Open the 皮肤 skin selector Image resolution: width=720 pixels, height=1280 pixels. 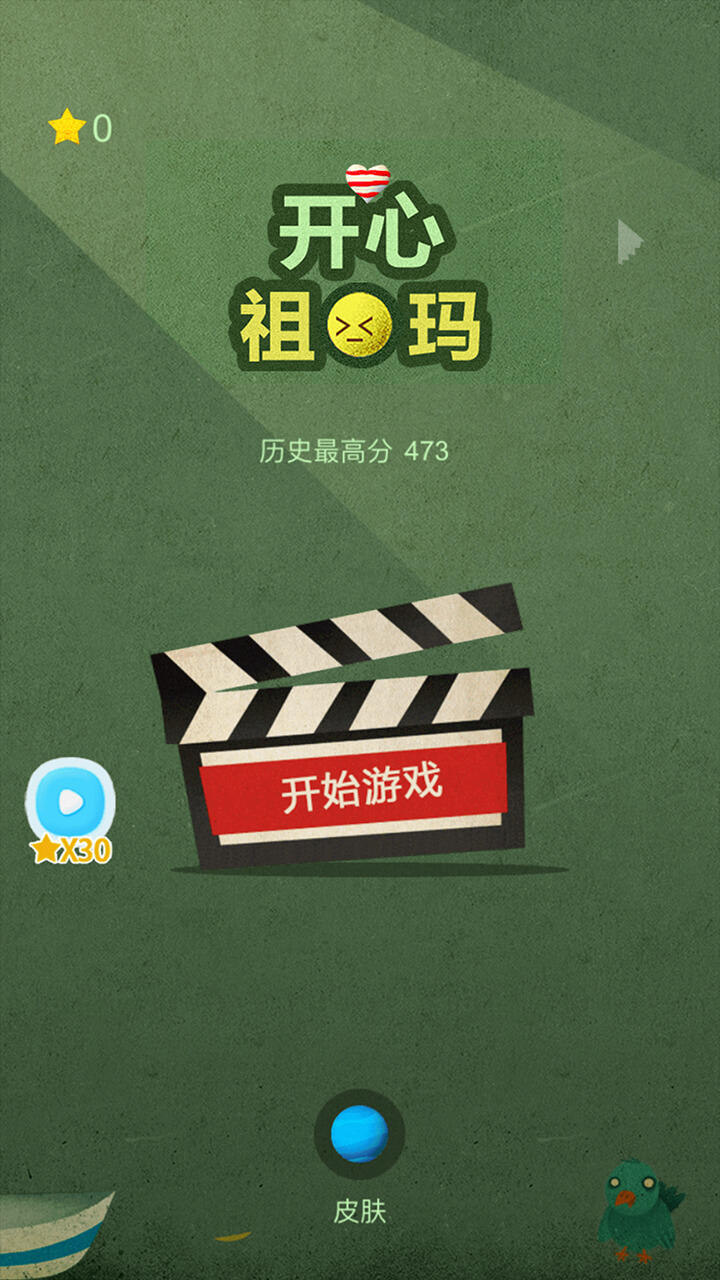tap(359, 1136)
